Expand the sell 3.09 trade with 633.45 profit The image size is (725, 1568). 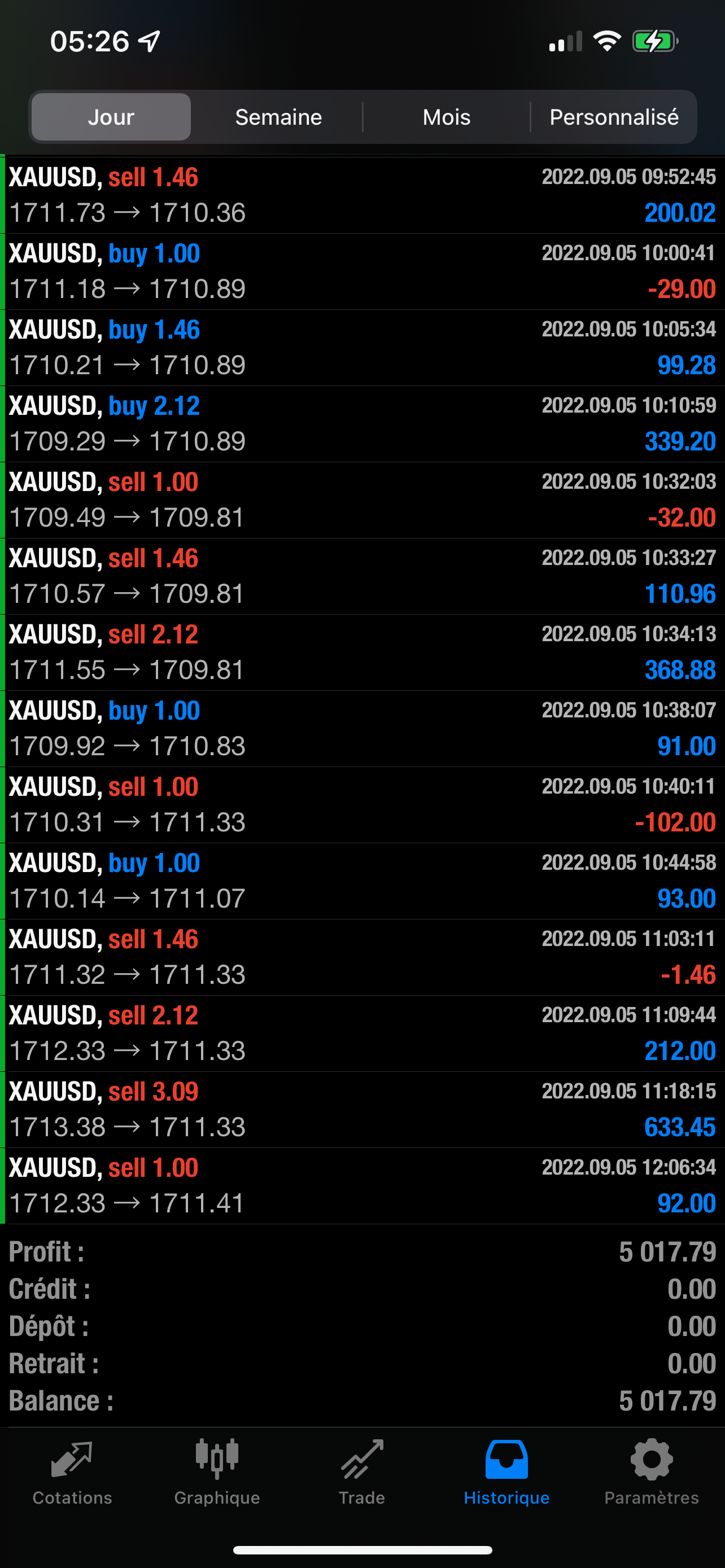tap(362, 1110)
